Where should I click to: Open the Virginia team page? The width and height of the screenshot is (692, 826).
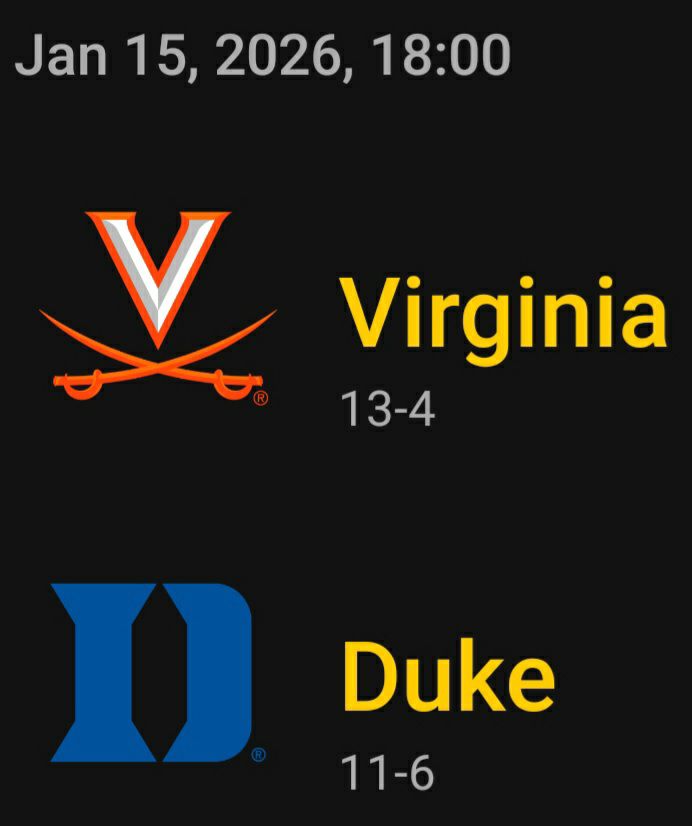(502, 314)
